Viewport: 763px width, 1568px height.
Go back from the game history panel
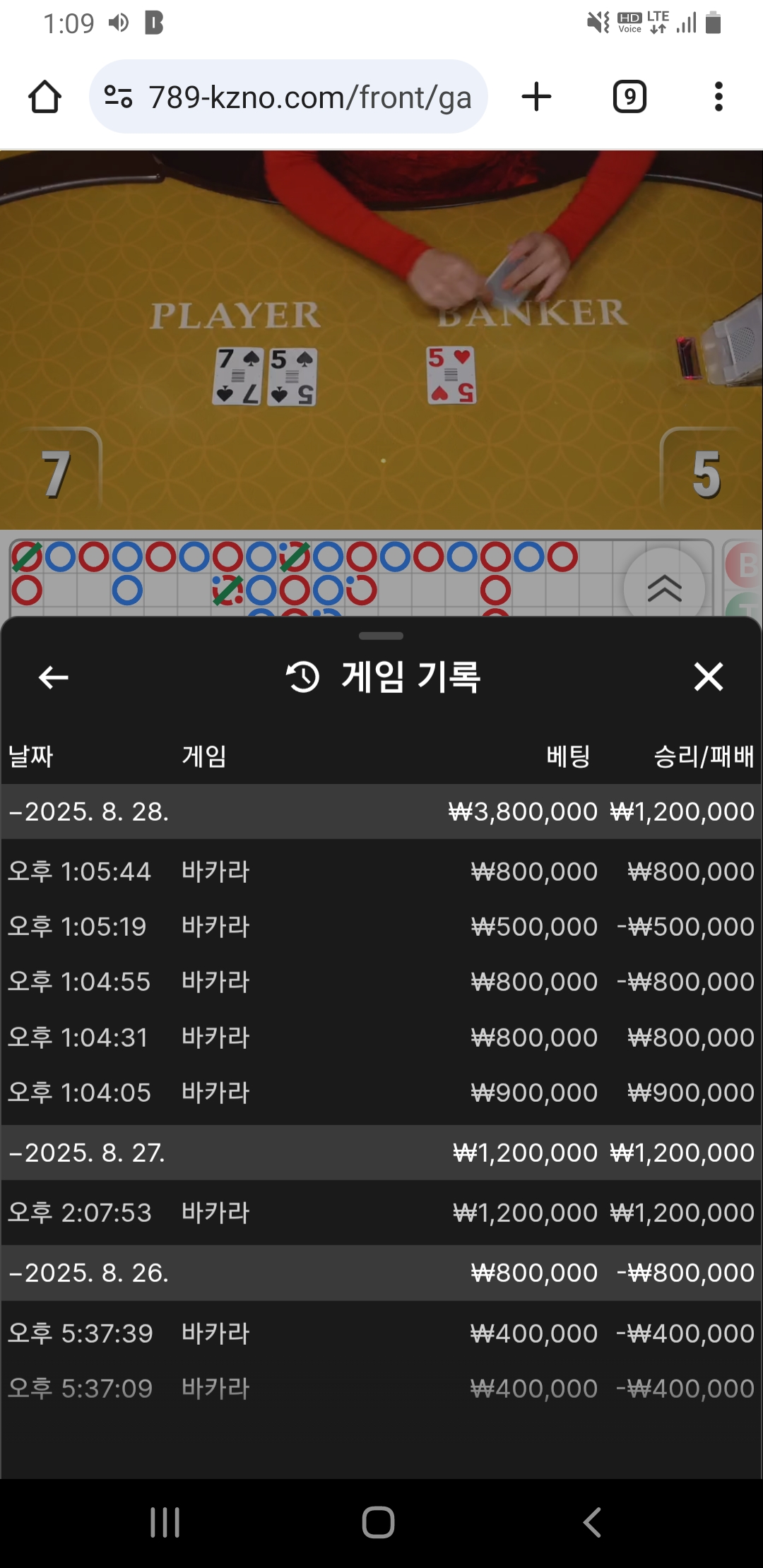tap(54, 677)
